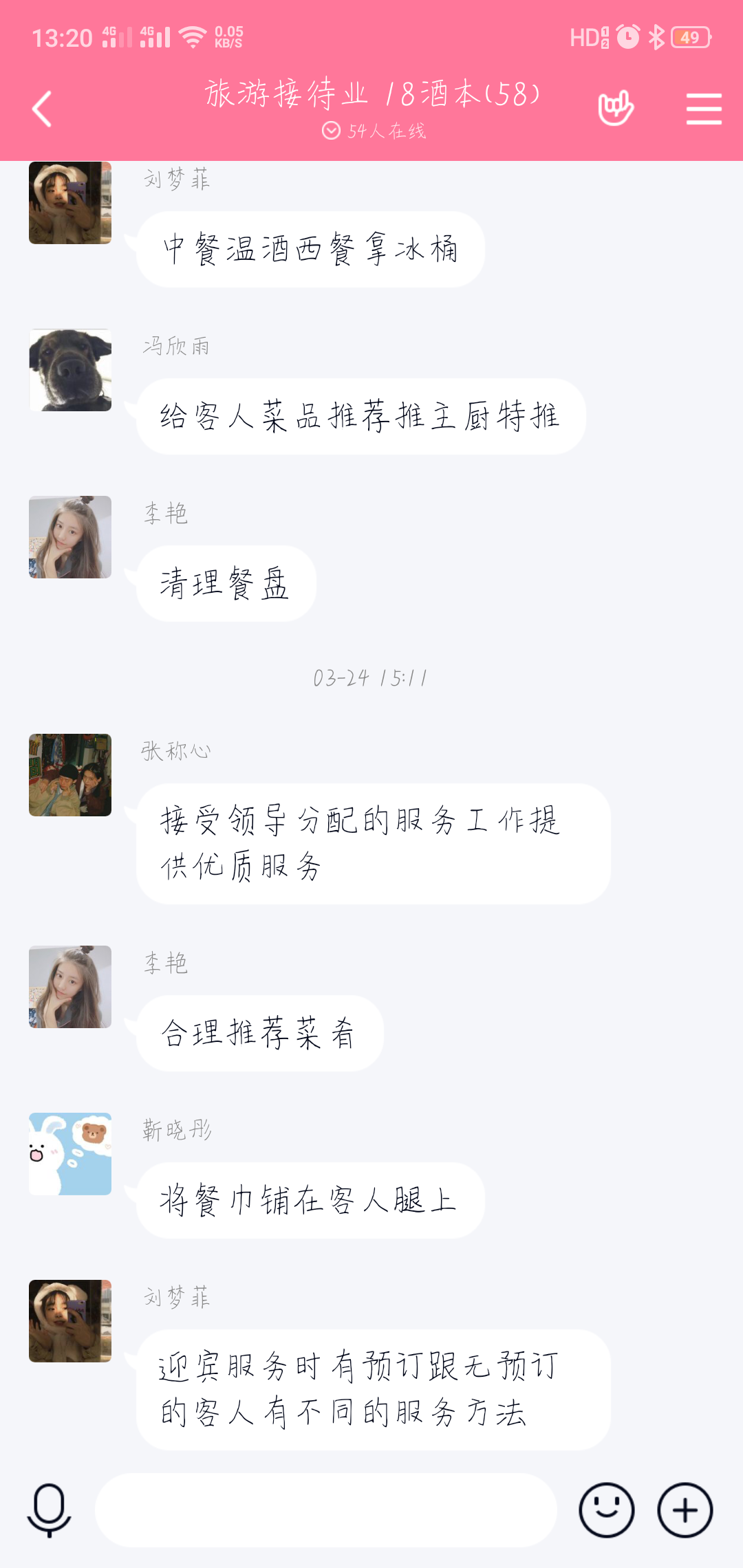The image size is (743, 1568).
Task: Open the plus attachment menu
Action: (685, 1510)
